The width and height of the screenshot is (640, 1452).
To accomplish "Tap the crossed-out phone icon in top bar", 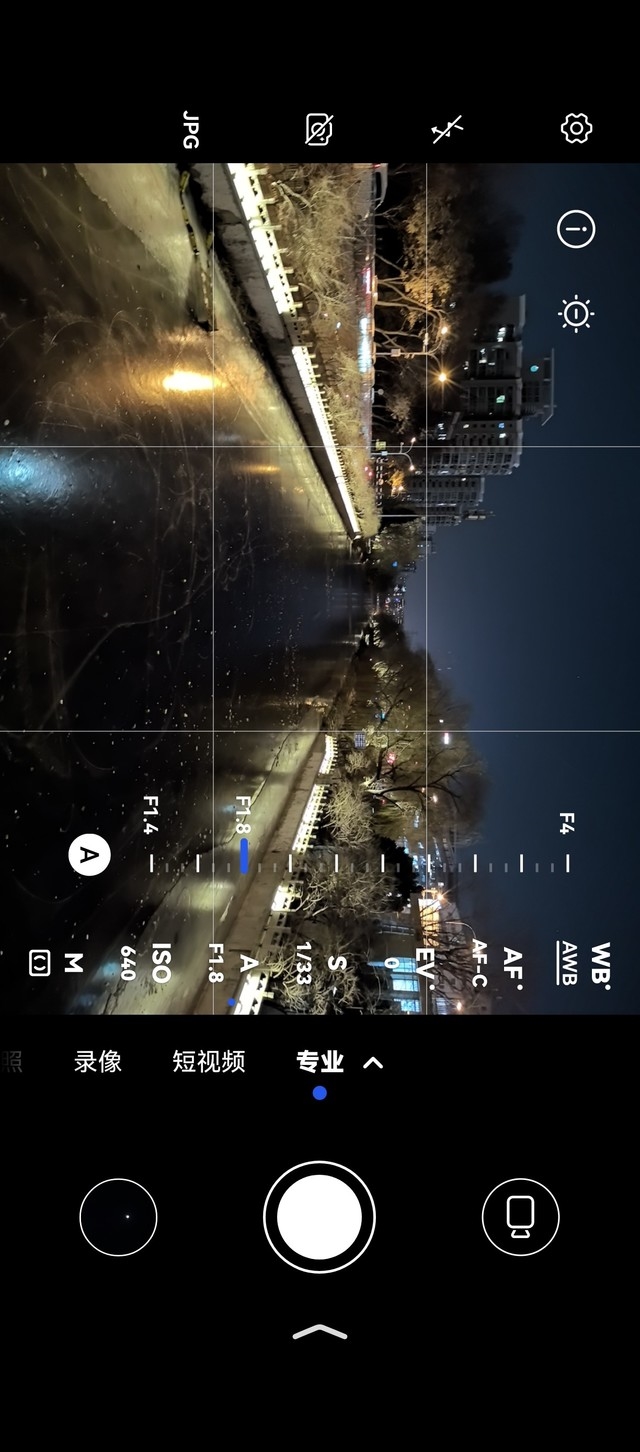I will tap(319, 129).
